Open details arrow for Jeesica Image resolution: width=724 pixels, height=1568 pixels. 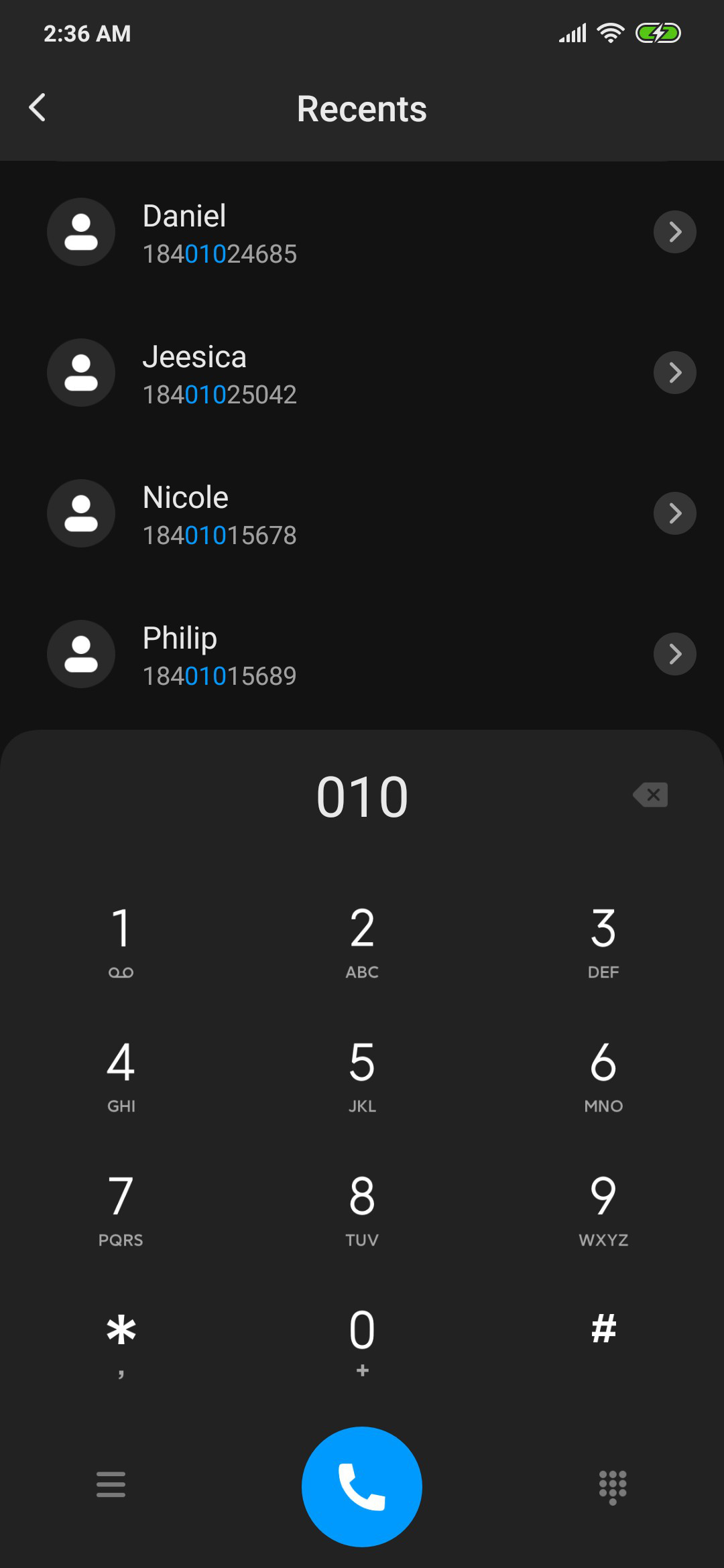[x=674, y=373]
